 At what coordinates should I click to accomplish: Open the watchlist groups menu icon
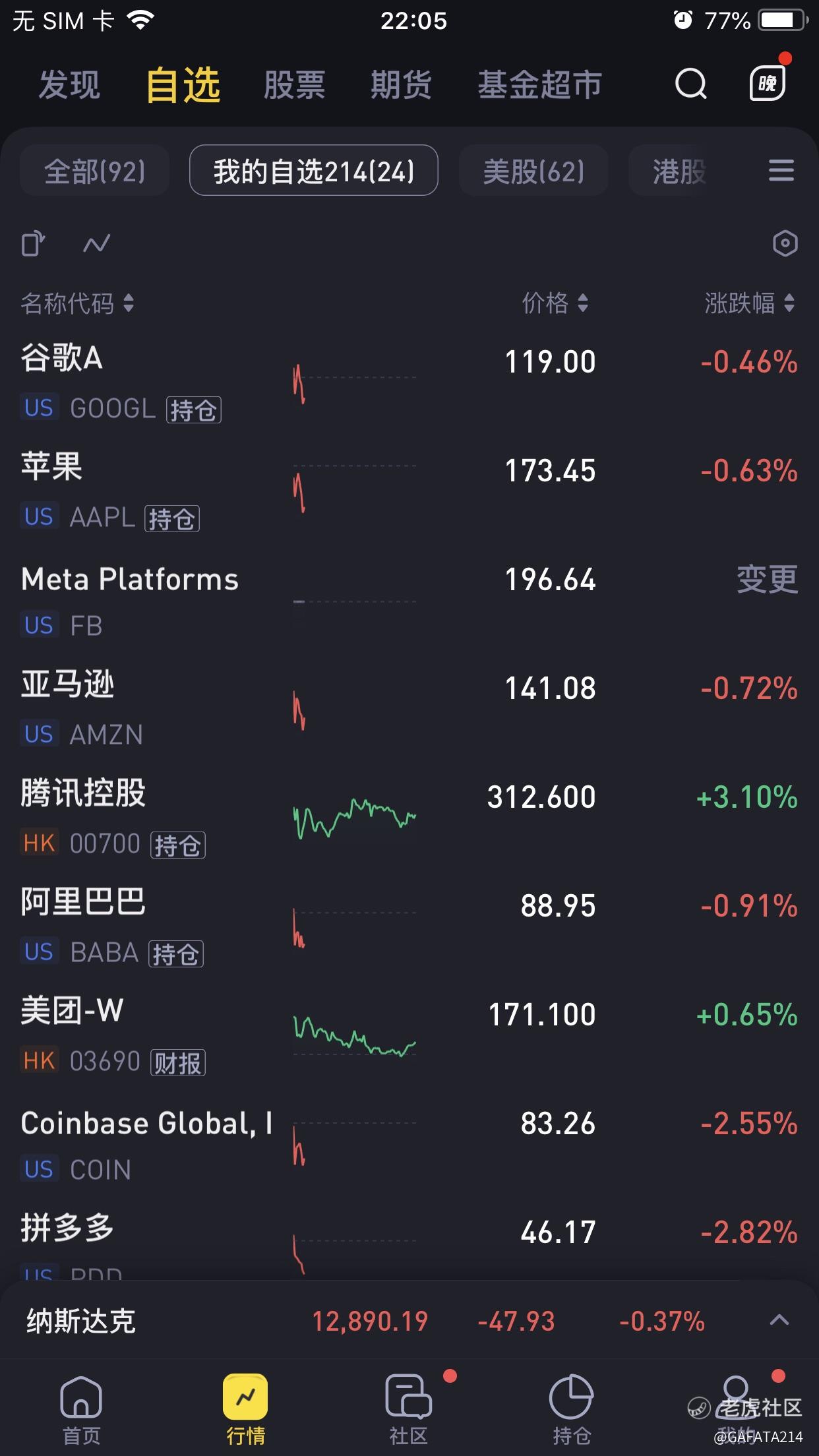tap(781, 171)
